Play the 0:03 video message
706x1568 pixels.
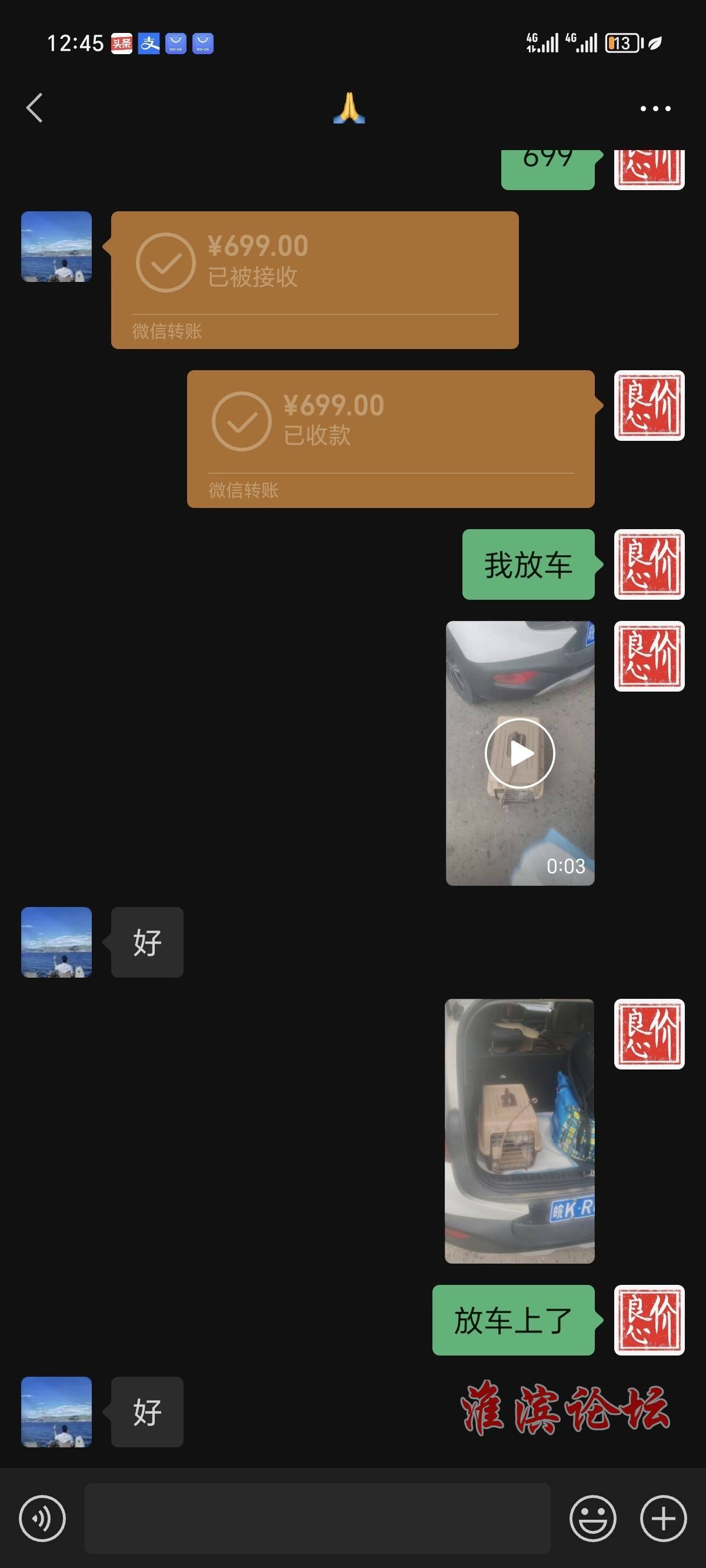(x=519, y=753)
